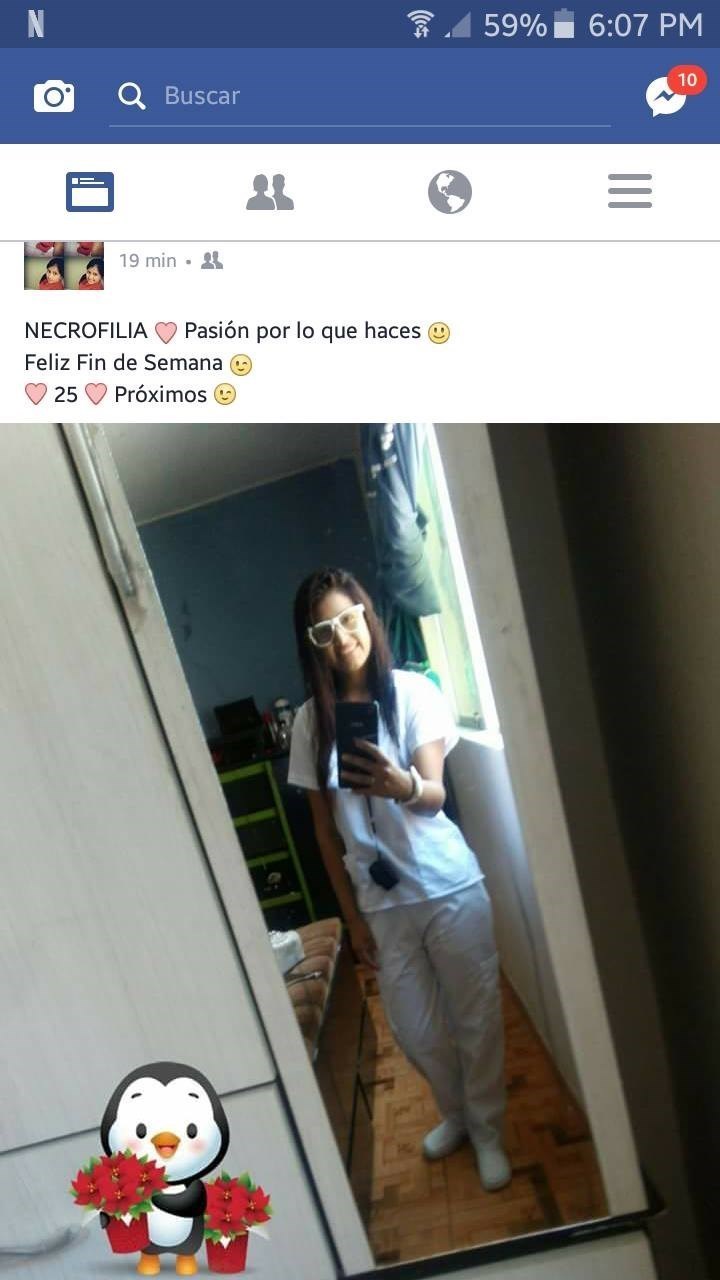Screen dimensions: 720x1280
Task: Open the mirror selfie photo in the post
Action: [x=360, y=850]
